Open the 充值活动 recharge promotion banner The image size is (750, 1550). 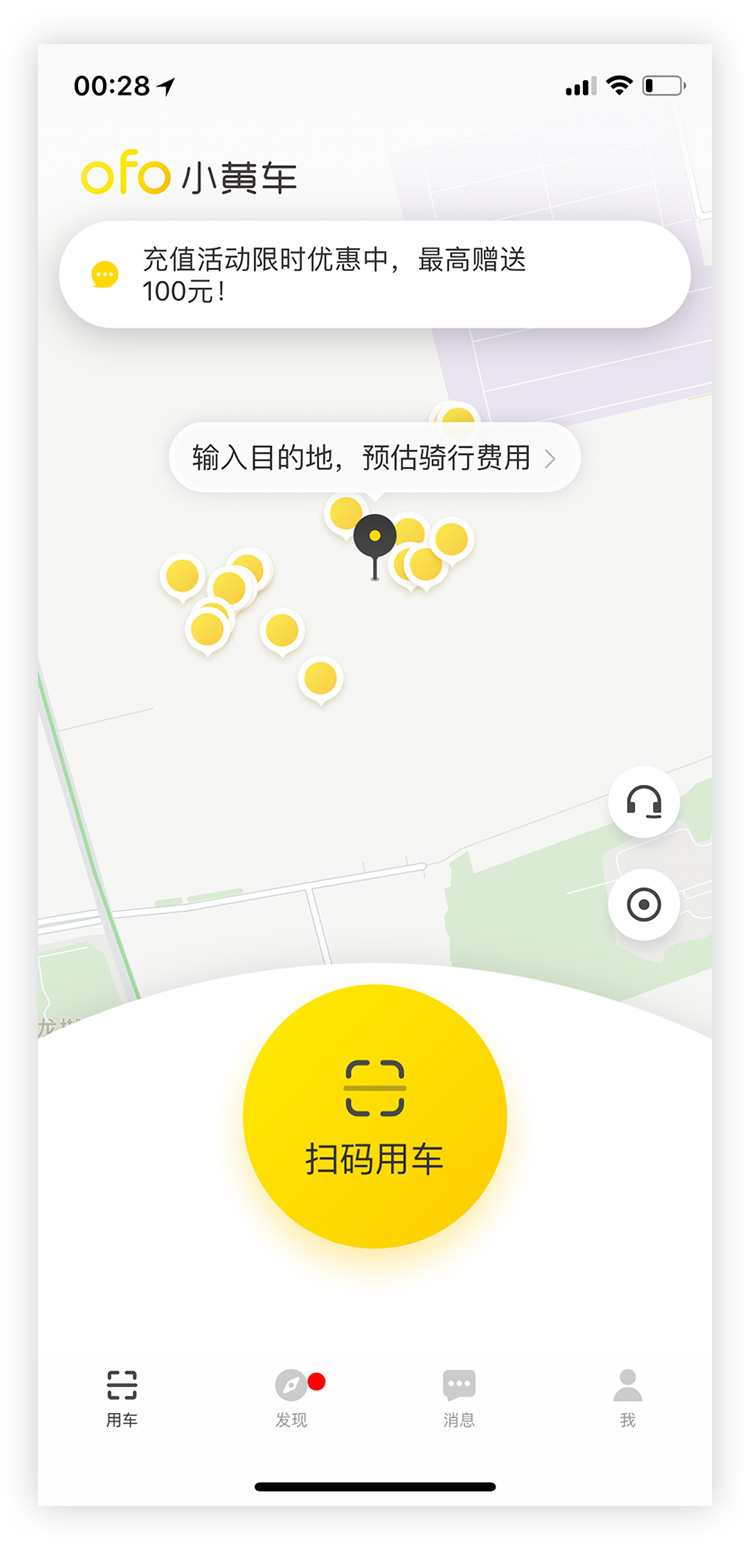click(374, 275)
